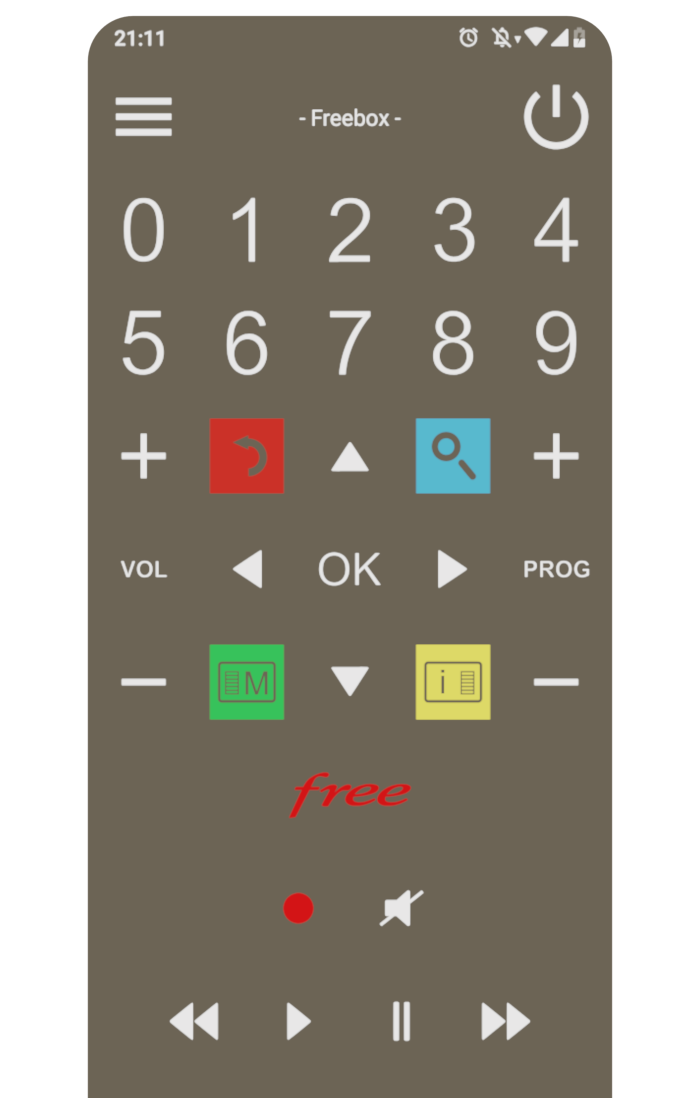Increase the volume with VOL plus
Viewport: 700px width, 1098px height.
coord(143,457)
